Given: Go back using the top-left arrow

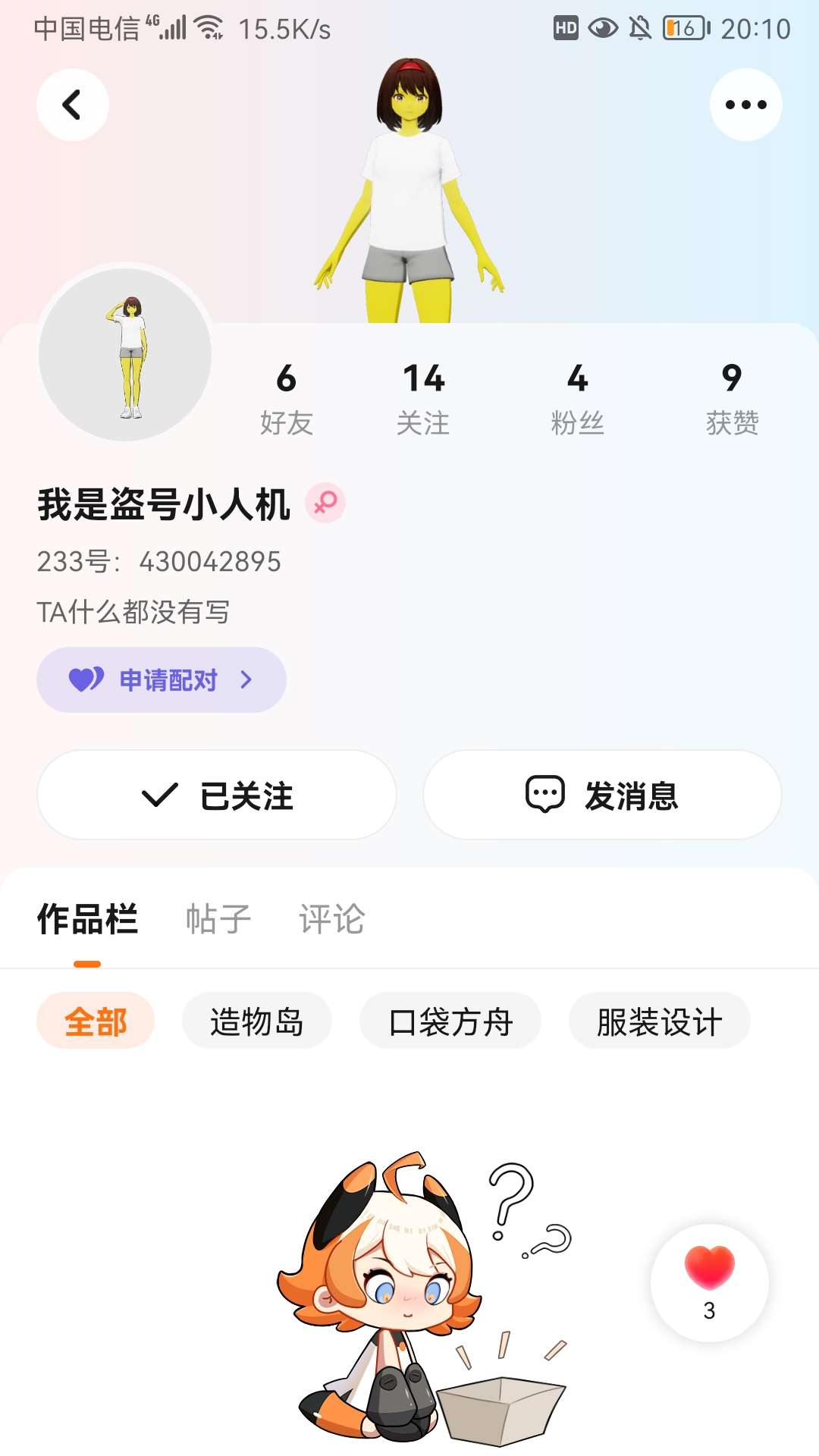Looking at the screenshot, I should coord(73,105).
